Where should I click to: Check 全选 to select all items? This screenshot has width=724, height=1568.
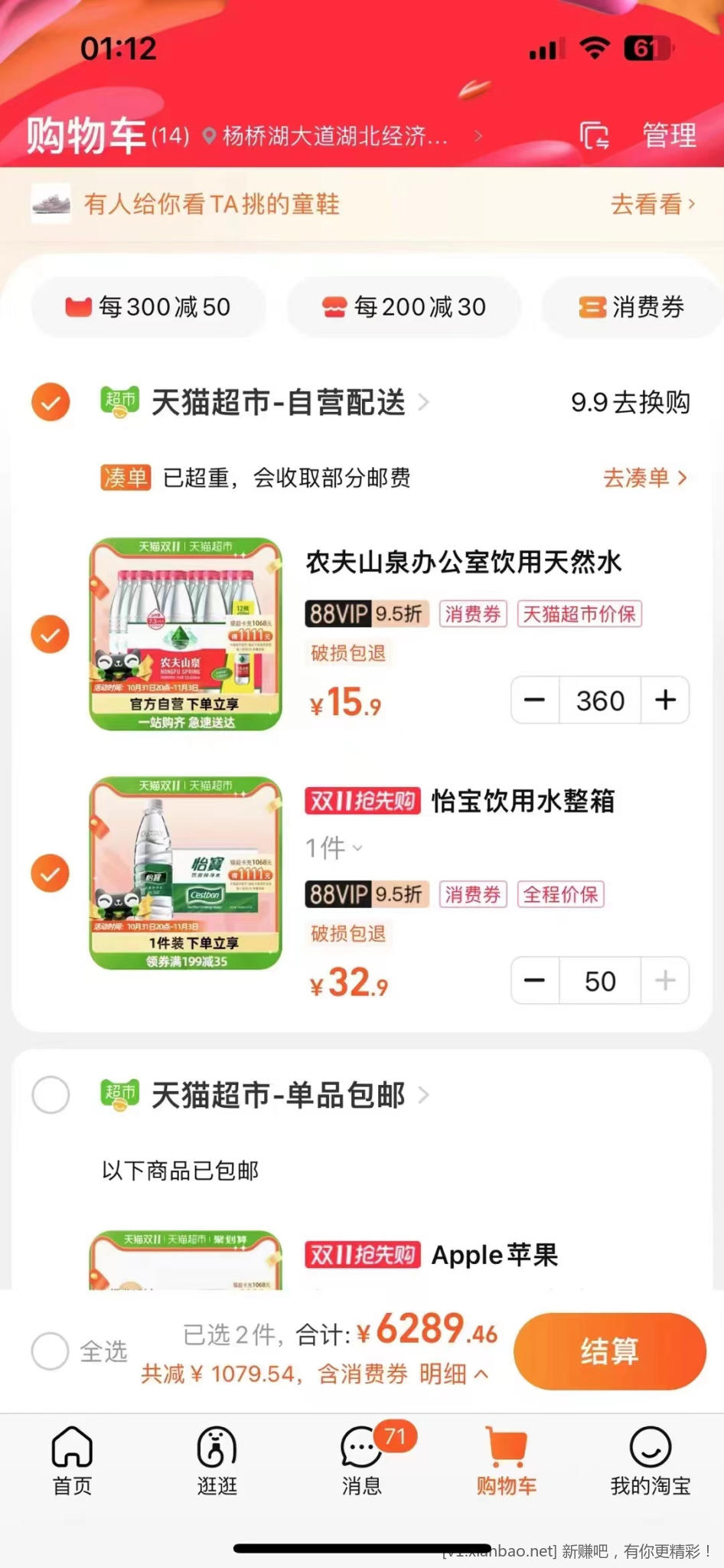51,1351
